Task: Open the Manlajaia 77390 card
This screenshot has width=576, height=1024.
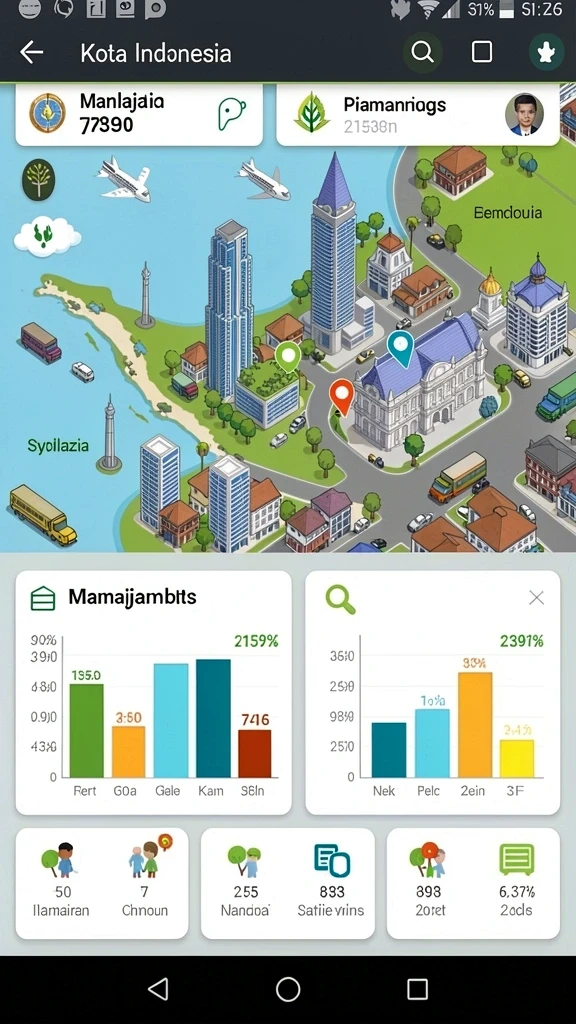Action: tap(139, 114)
